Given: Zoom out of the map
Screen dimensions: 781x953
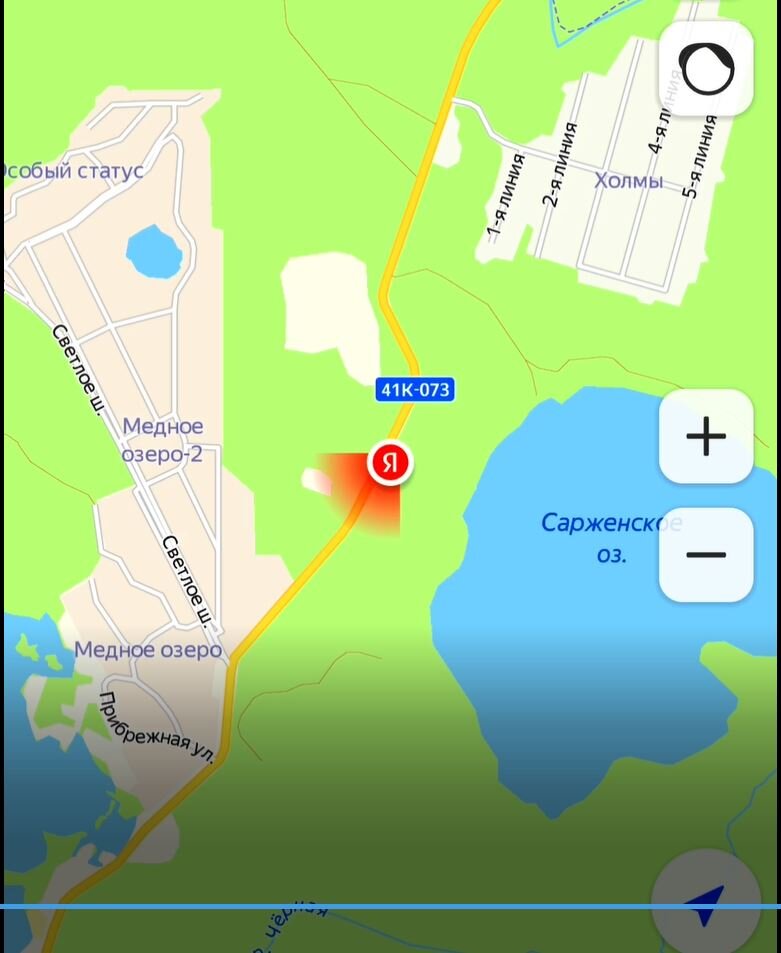Looking at the screenshot, I should [705, 555].
